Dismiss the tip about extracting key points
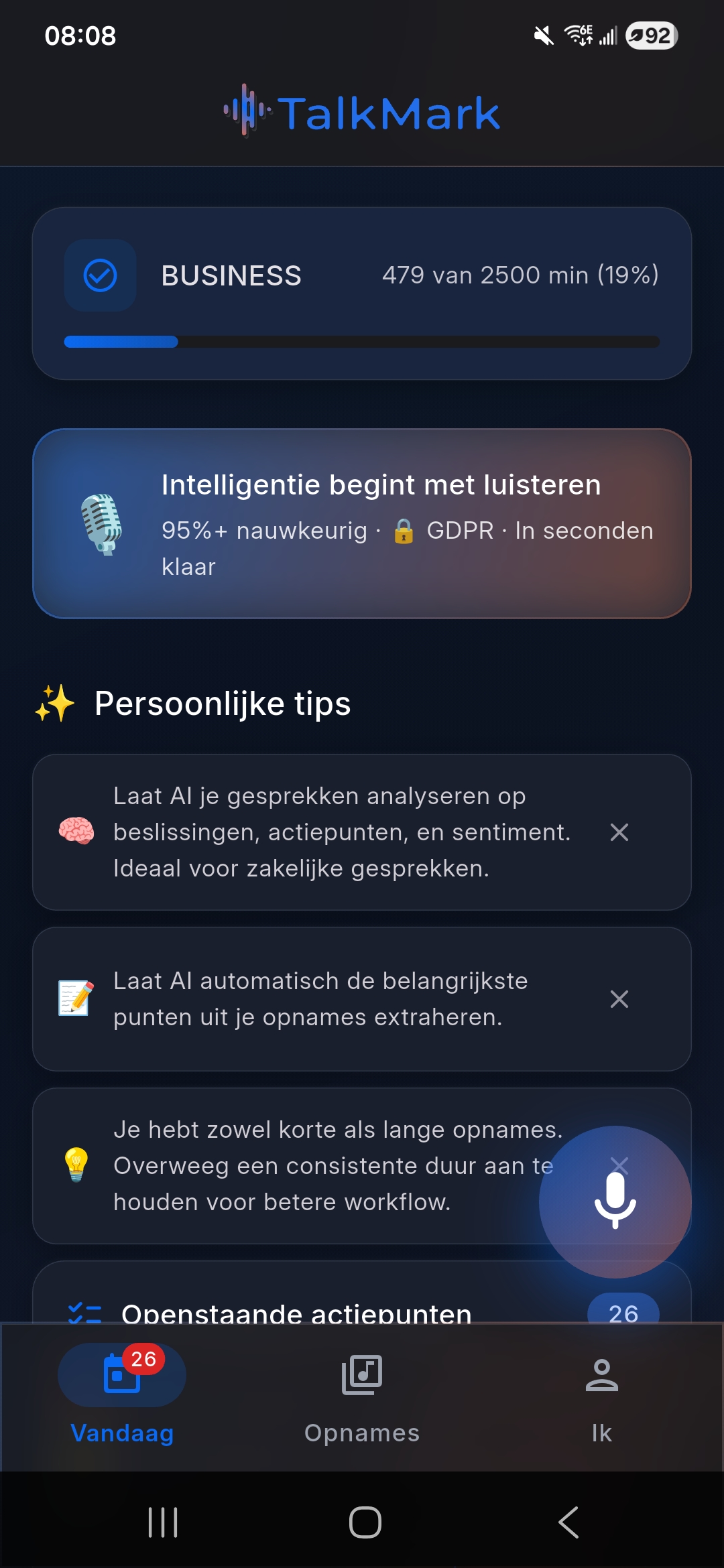This screenshot has height=1568, width=724. click(x=619, y=999)
